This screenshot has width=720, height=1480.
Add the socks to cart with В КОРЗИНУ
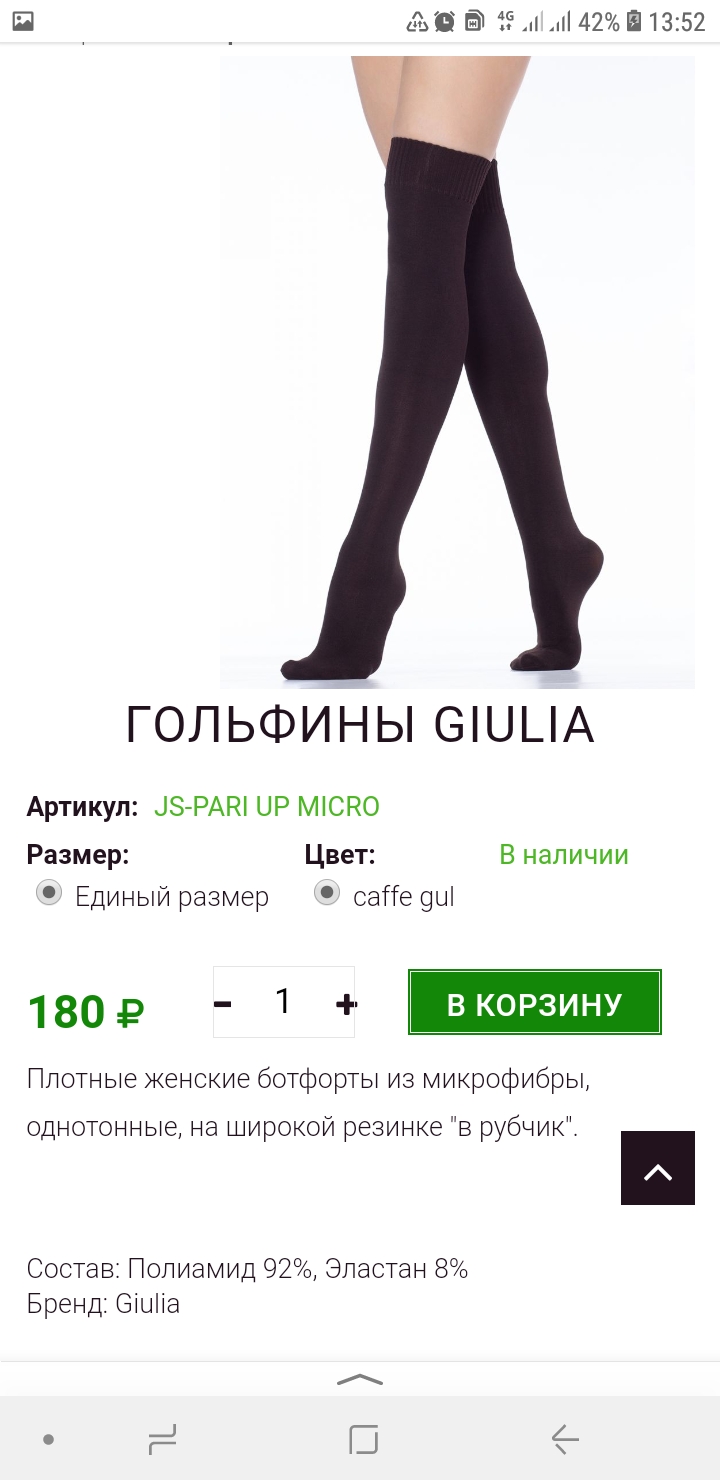tap(535, 1002)
